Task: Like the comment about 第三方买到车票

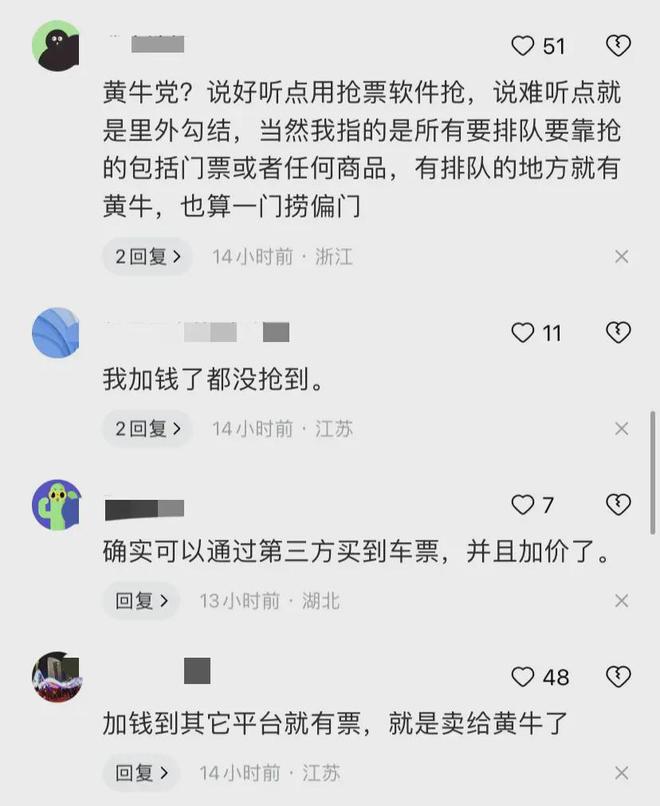Action: [x=523, y=505]
